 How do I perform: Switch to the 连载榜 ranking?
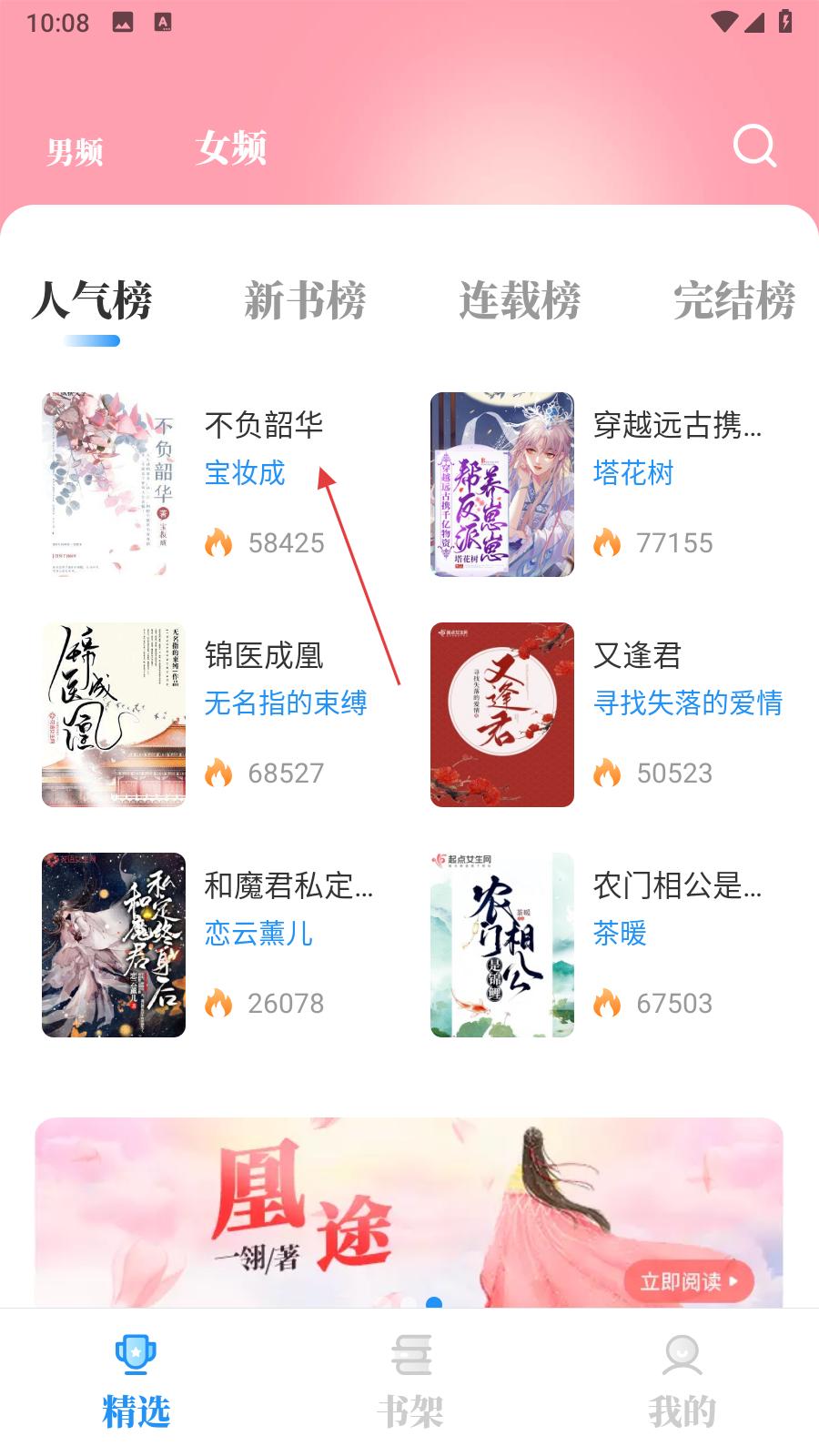[519, 300]
